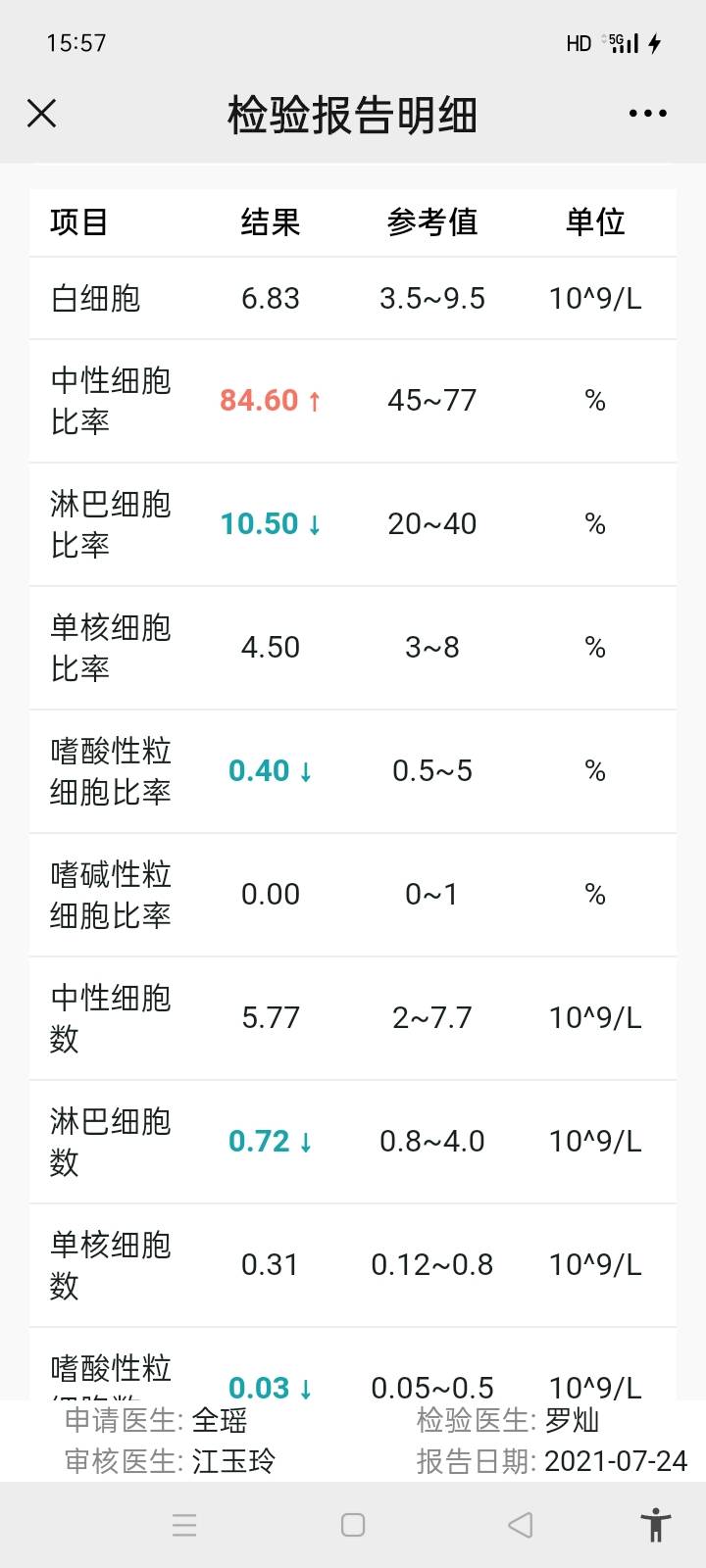Close the 检验报告明细 report view
The height and width of the screenshot is (1568, 706).
click(x=41, y=113)
